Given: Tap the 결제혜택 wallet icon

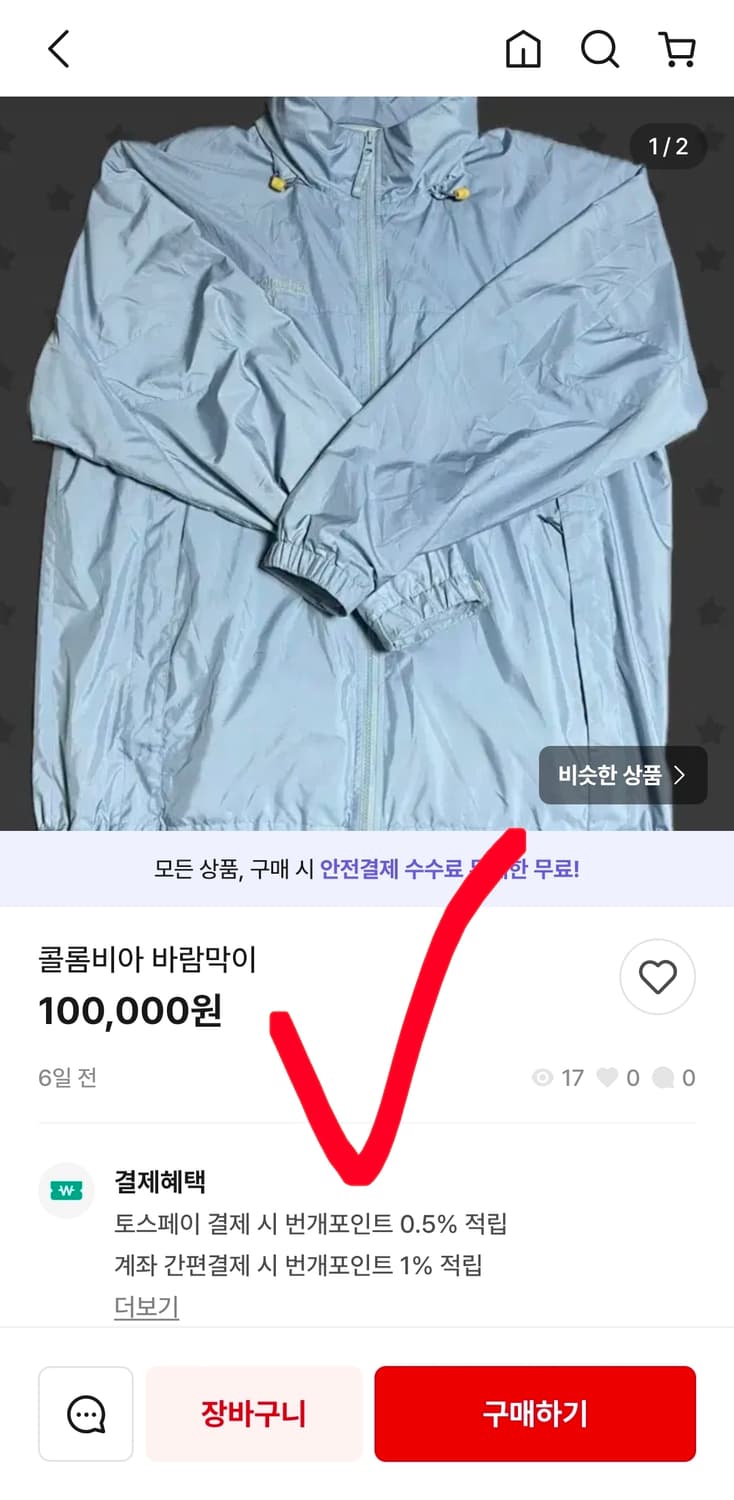Looking at the screenshot, I should 66,1192.
